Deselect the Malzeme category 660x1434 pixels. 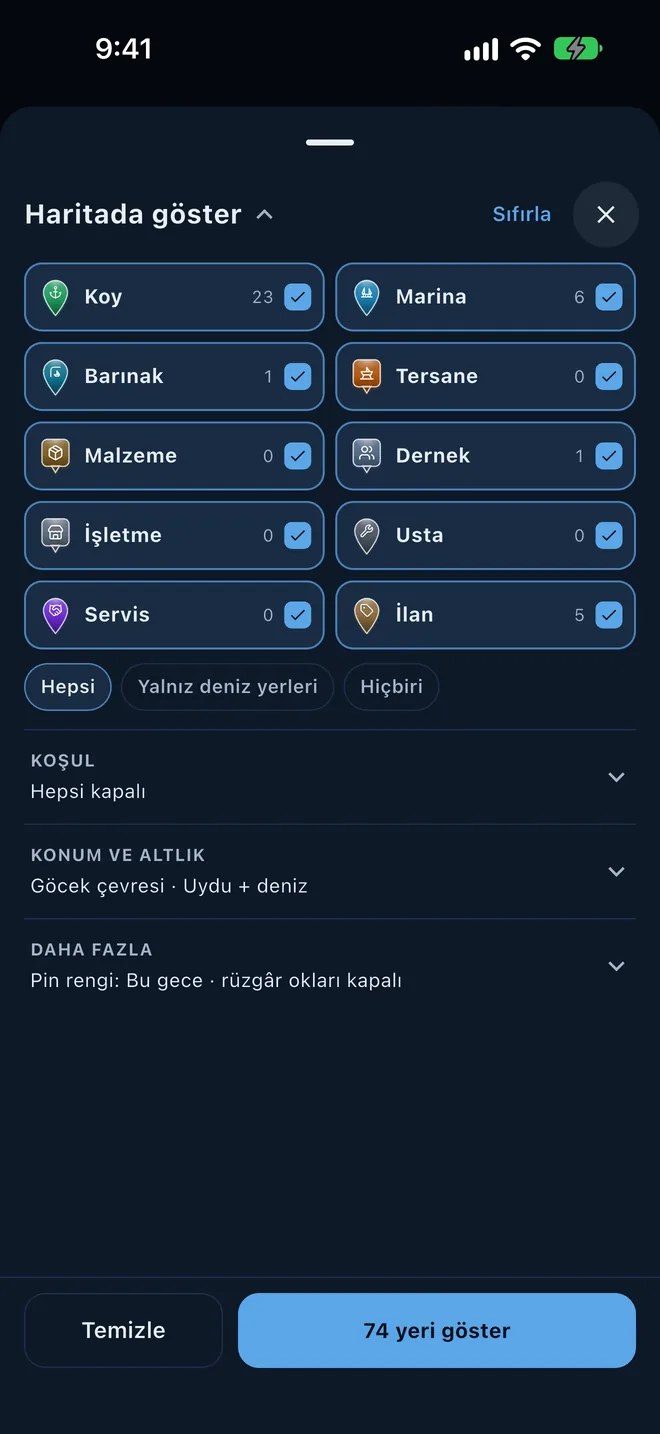(x=298, y=456)
